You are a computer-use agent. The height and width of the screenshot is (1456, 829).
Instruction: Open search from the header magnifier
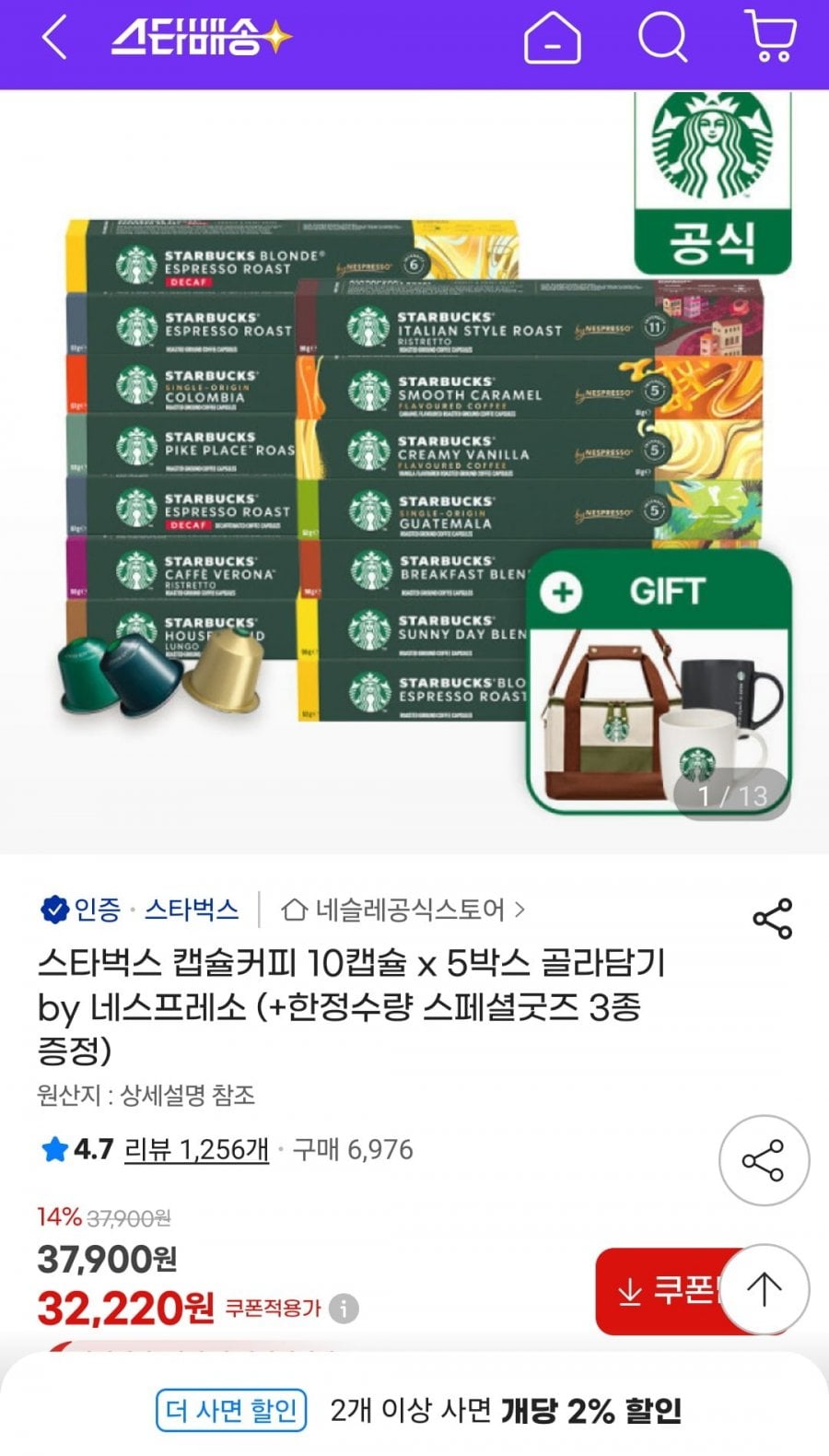[x=663, y=37]
